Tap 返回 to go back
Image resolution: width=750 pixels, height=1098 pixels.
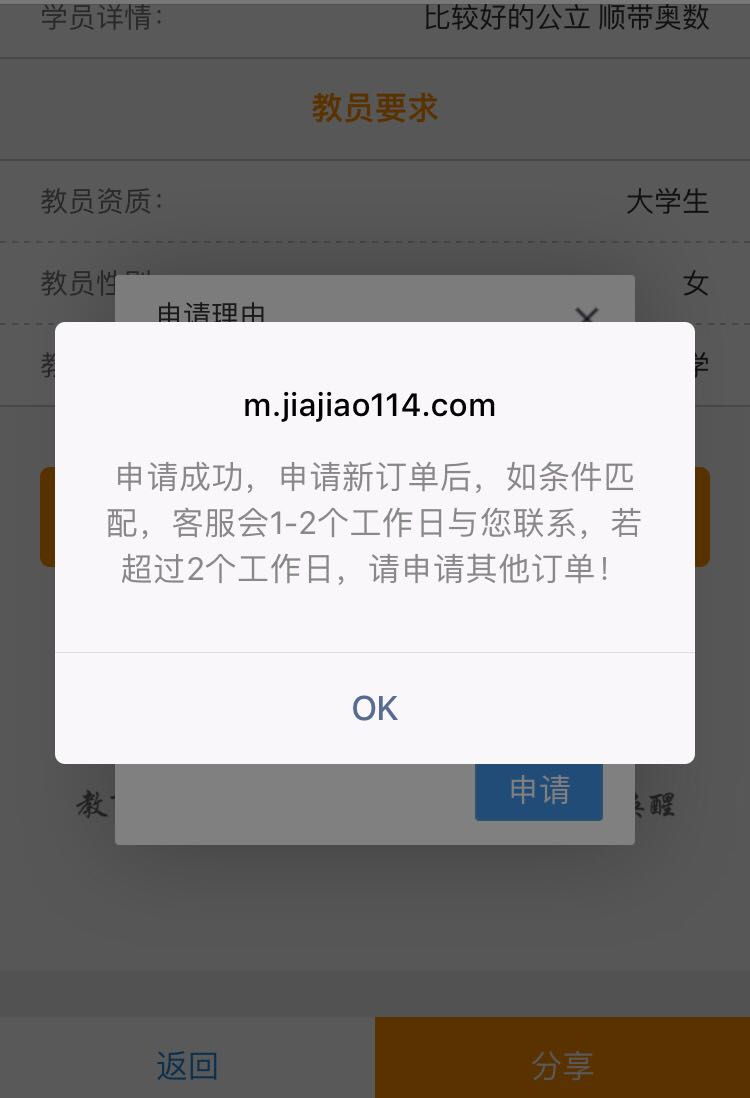[x=186, y=1067]
